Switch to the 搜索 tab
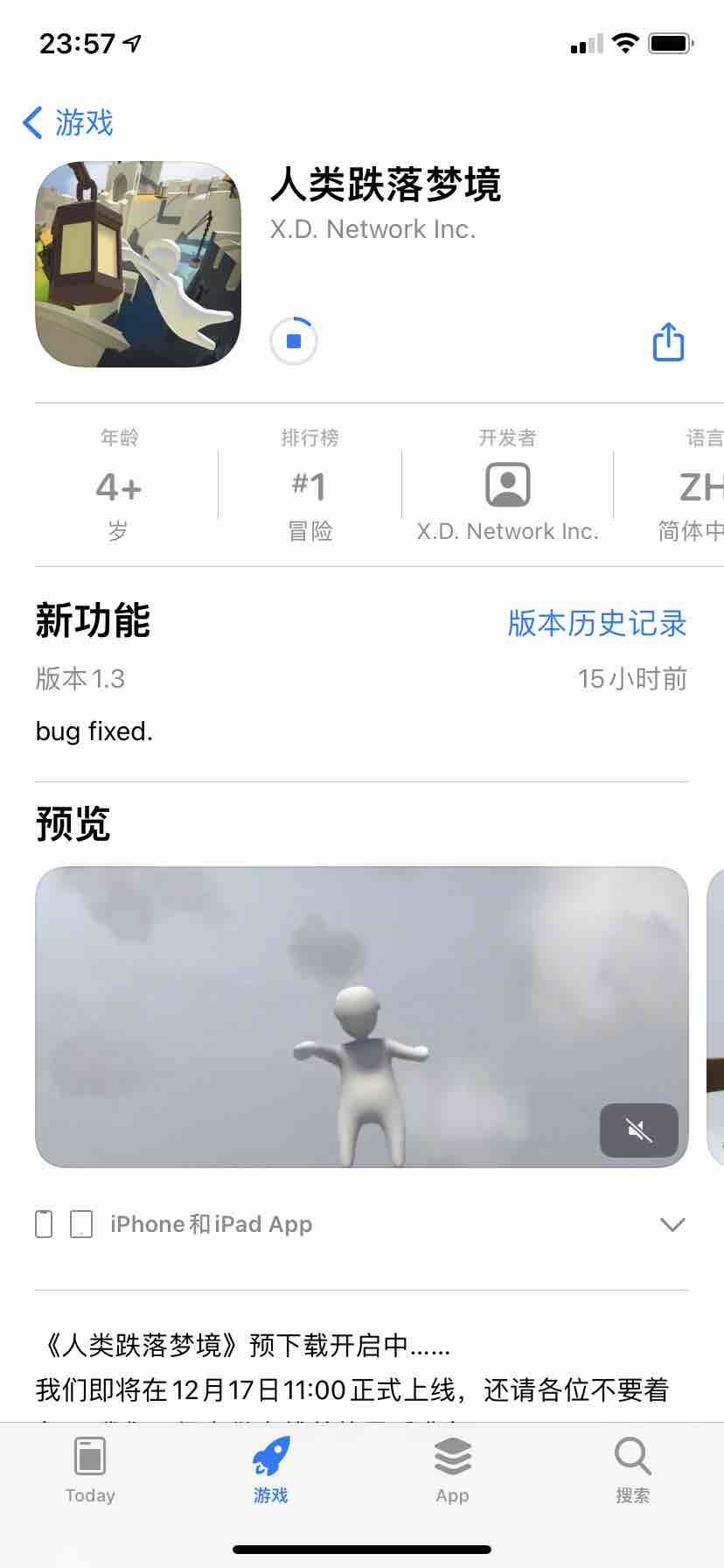 [632, 1470]
